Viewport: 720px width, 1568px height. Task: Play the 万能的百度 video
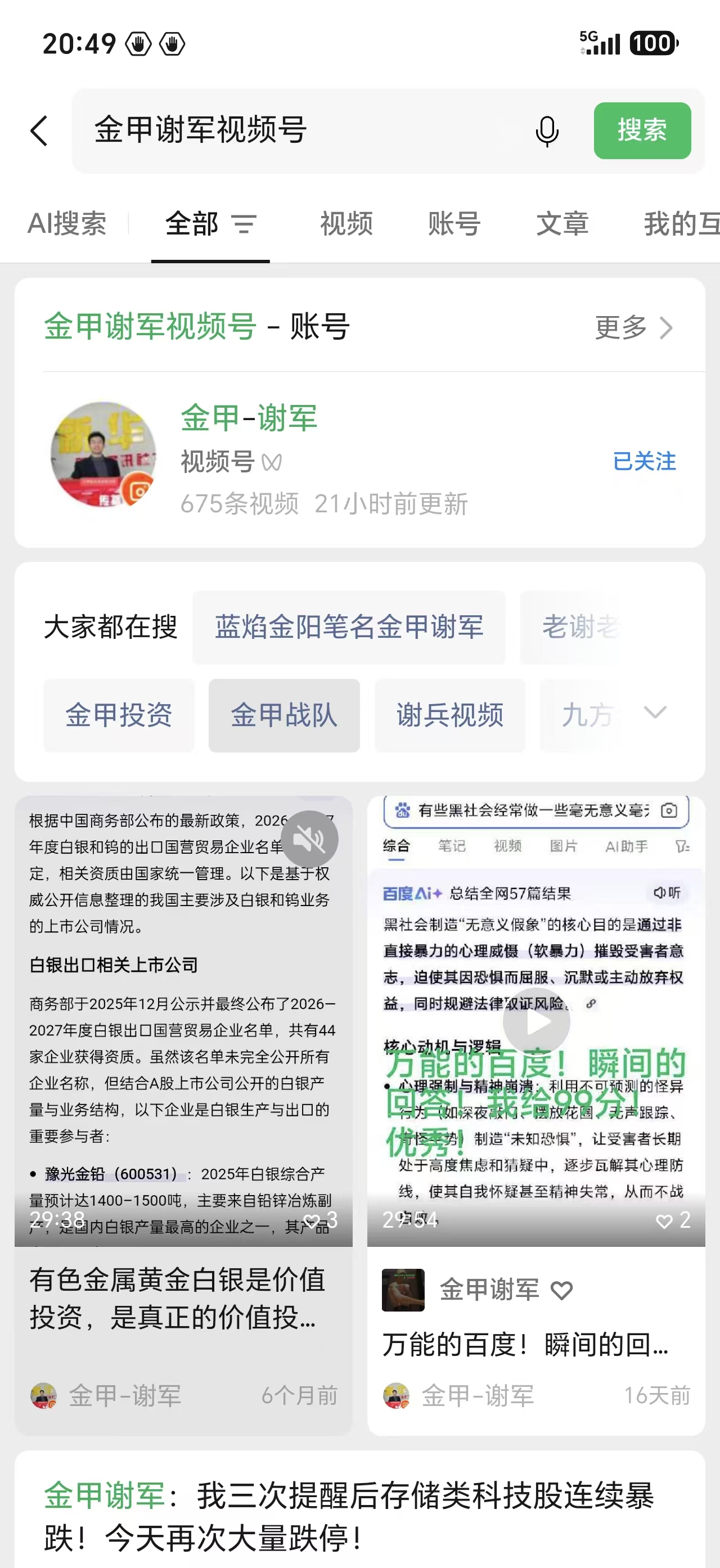pos(536,1022)
